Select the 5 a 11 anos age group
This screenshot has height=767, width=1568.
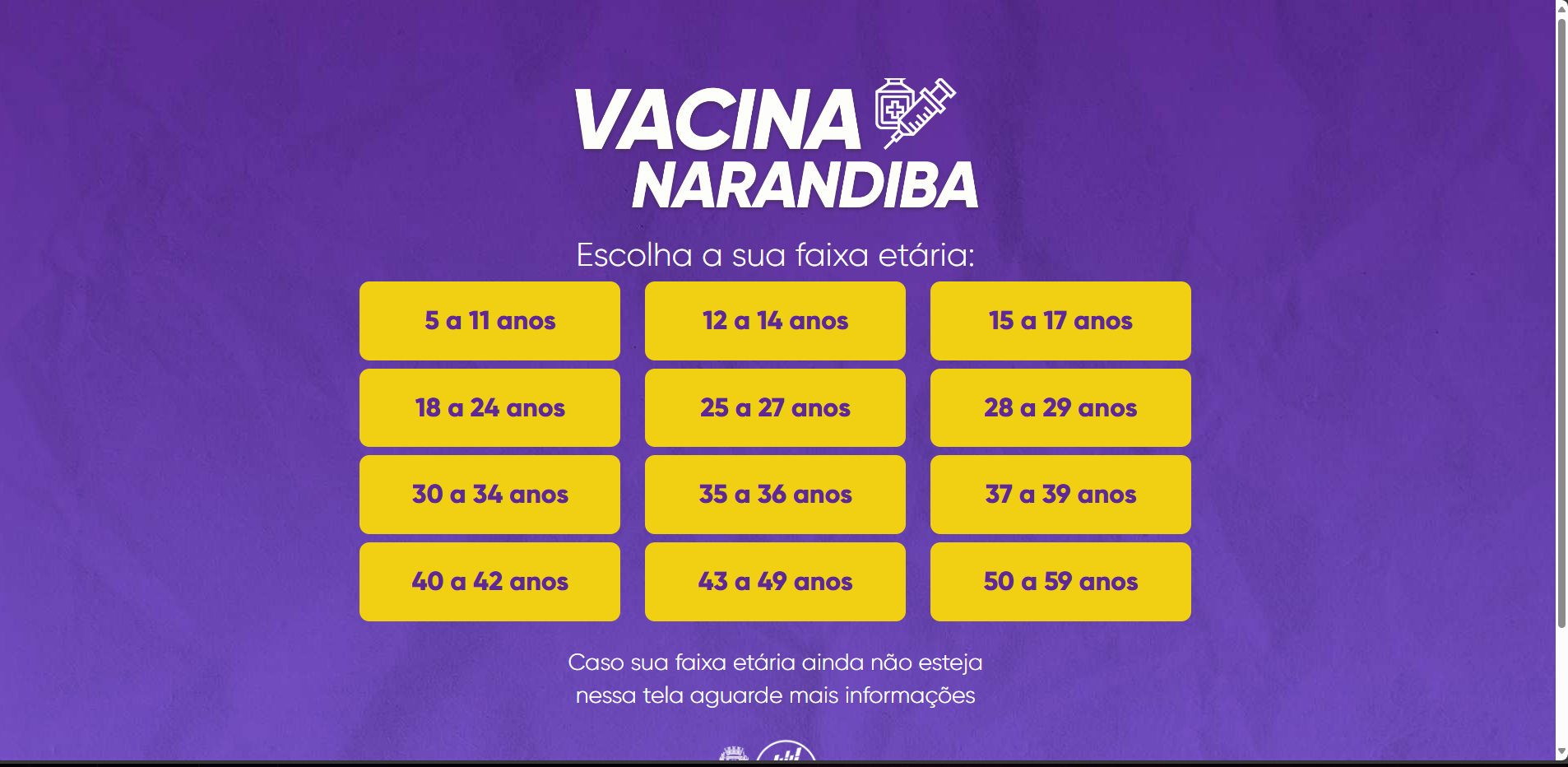(x=489, y=321)
